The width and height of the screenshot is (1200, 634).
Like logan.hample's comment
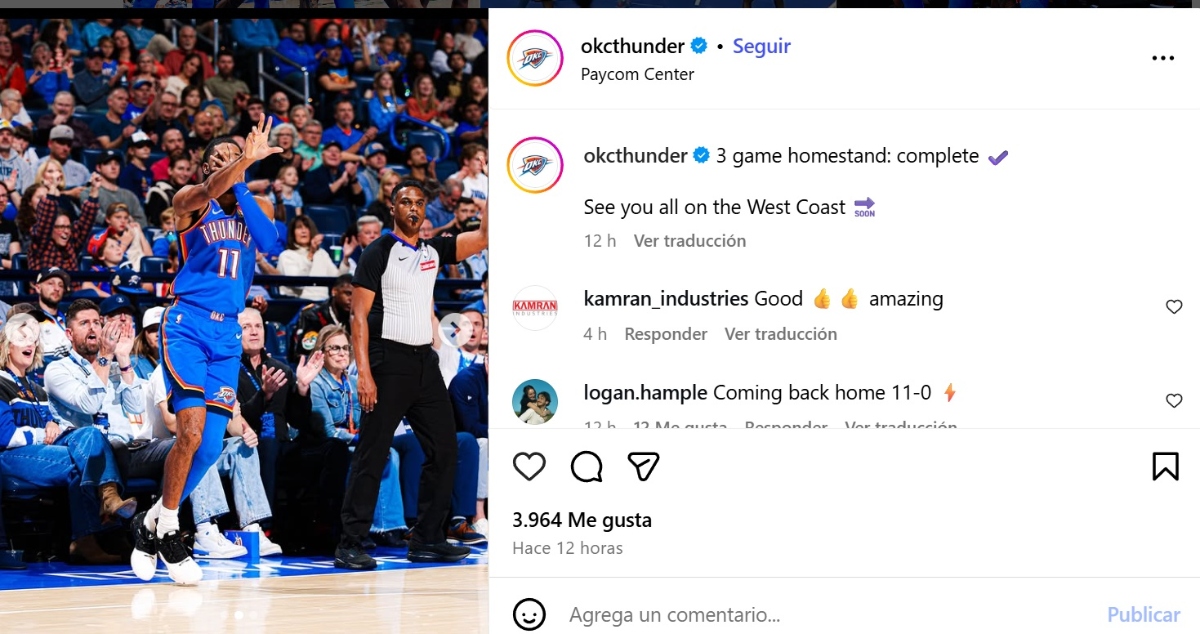click(1174, 401)
